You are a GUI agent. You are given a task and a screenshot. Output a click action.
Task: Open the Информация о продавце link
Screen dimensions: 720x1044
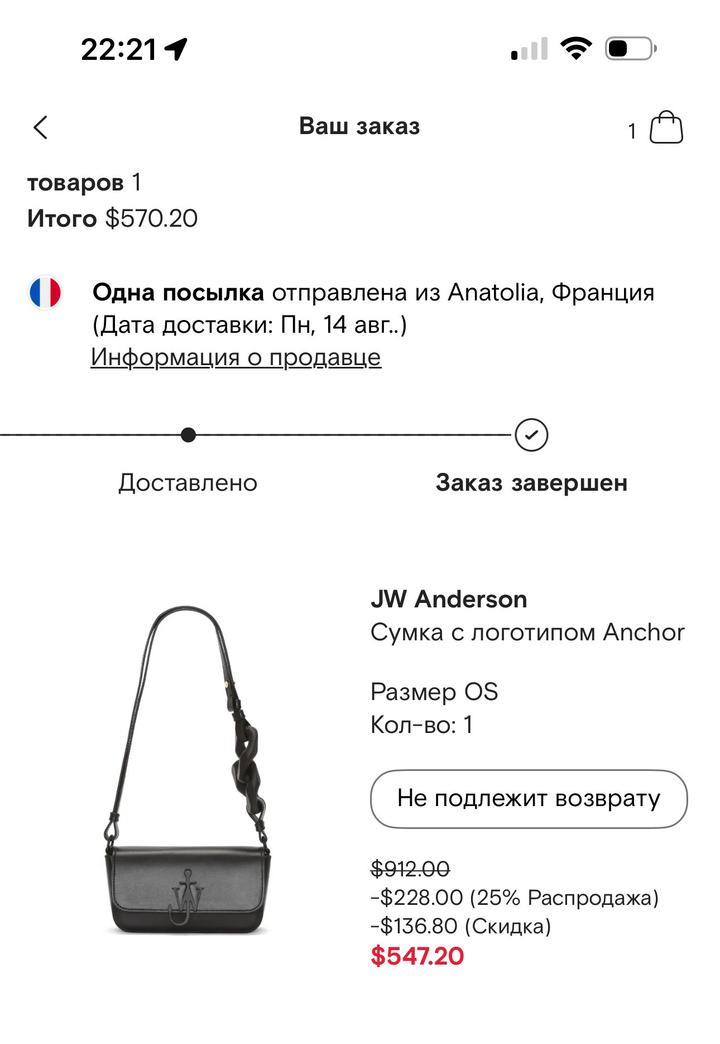coord(236,357)
